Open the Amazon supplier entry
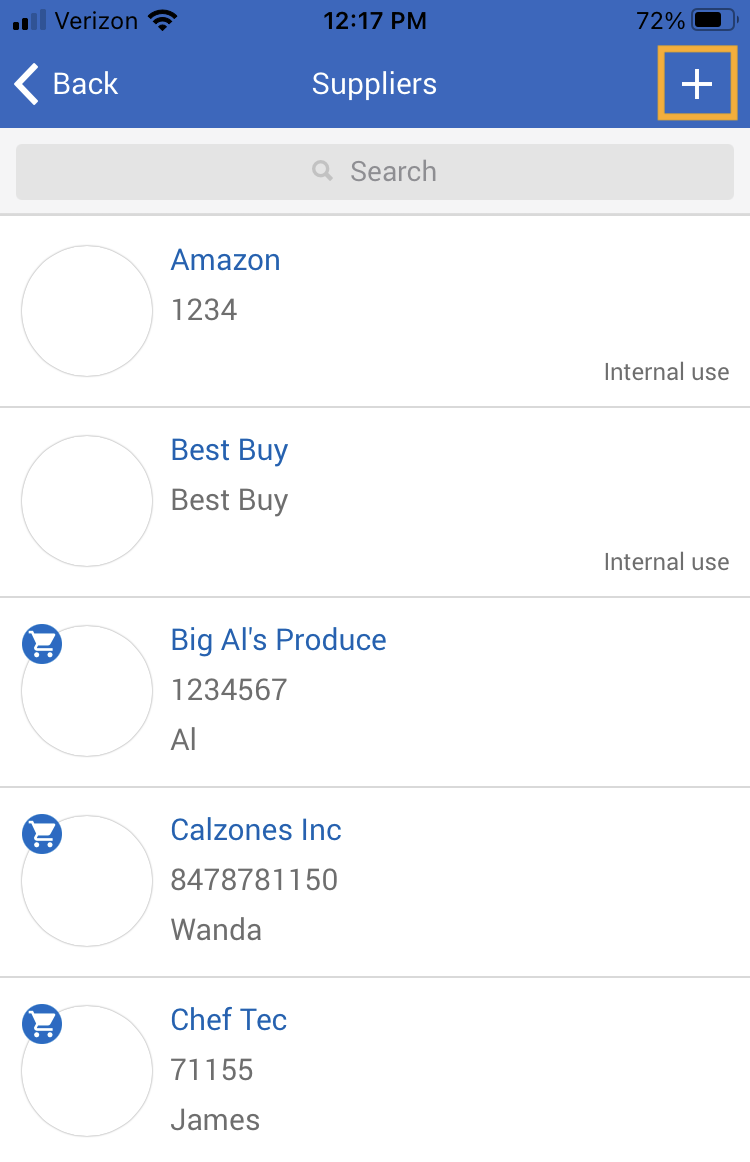The width and height of the screenshot is (750, 1162). point(225,260)
